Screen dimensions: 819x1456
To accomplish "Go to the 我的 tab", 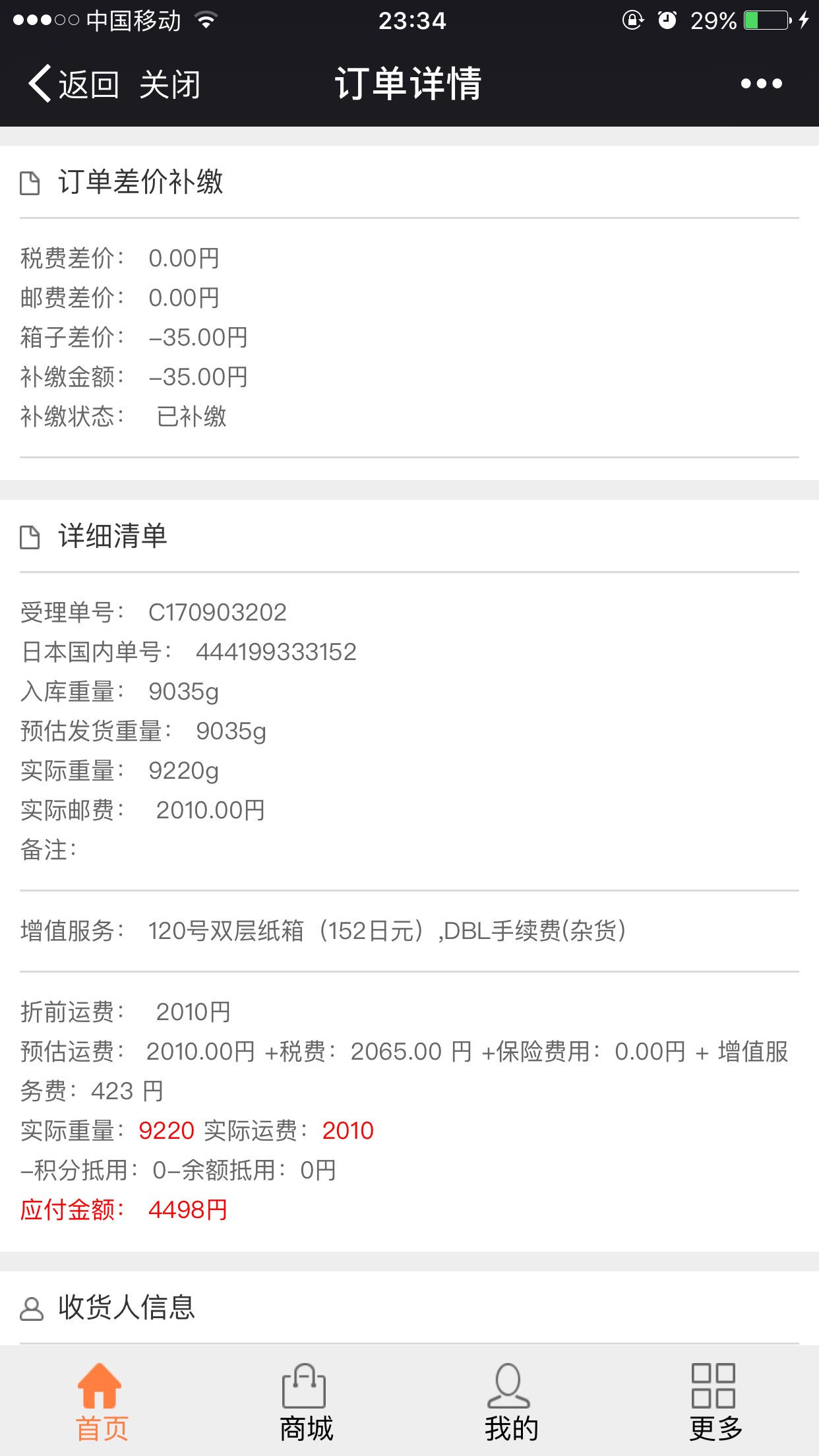I will [511, 1402].
